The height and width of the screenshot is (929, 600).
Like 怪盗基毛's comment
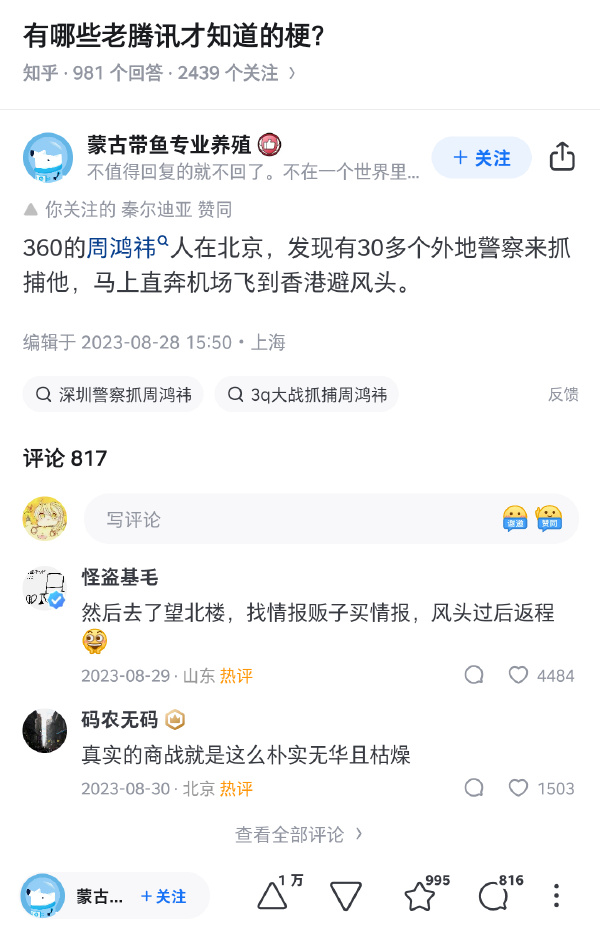coord(518,675)
